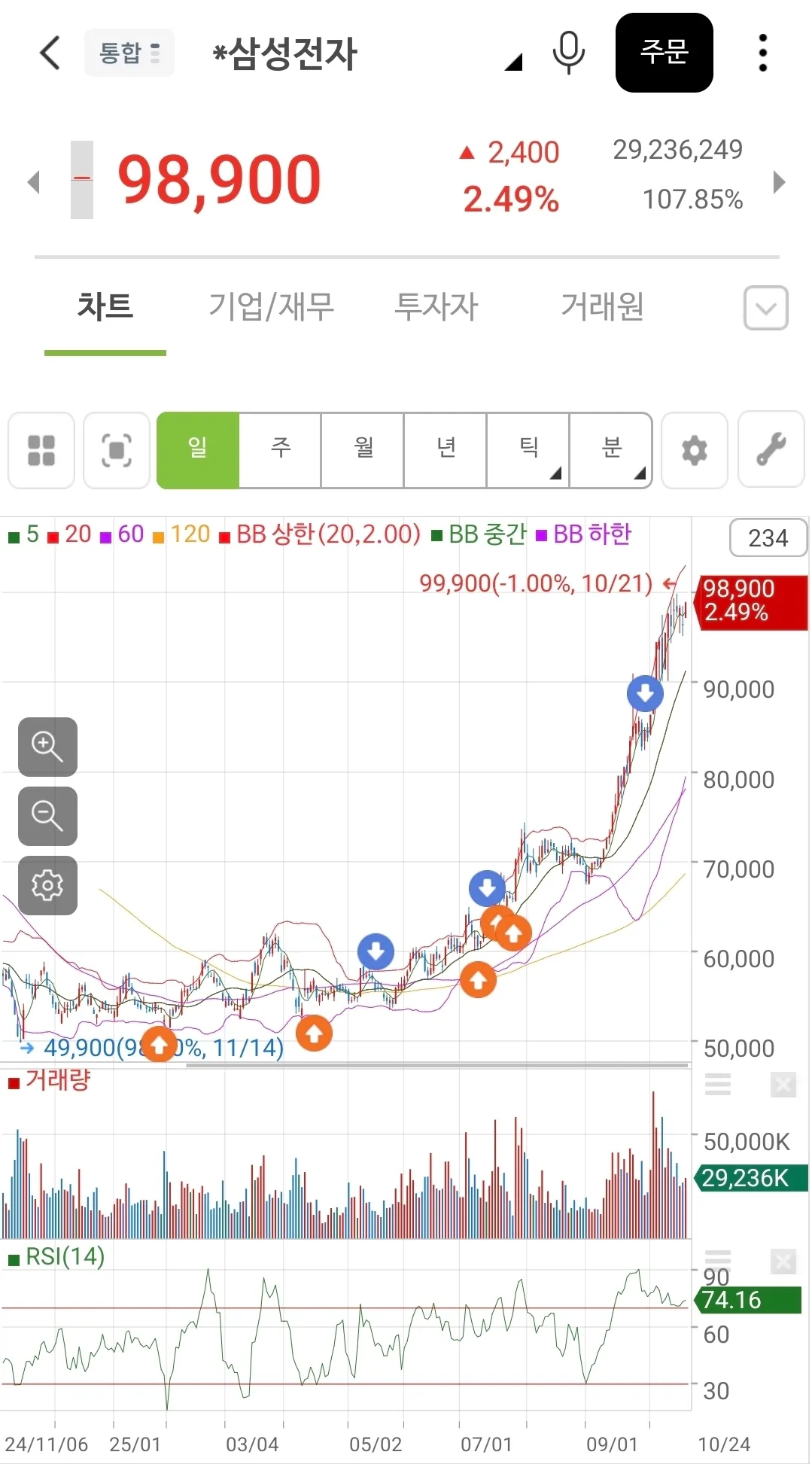Open the chart grid layout button
Image resolution: width=812 pixels, height=1464 pixels.
[41, 450]
